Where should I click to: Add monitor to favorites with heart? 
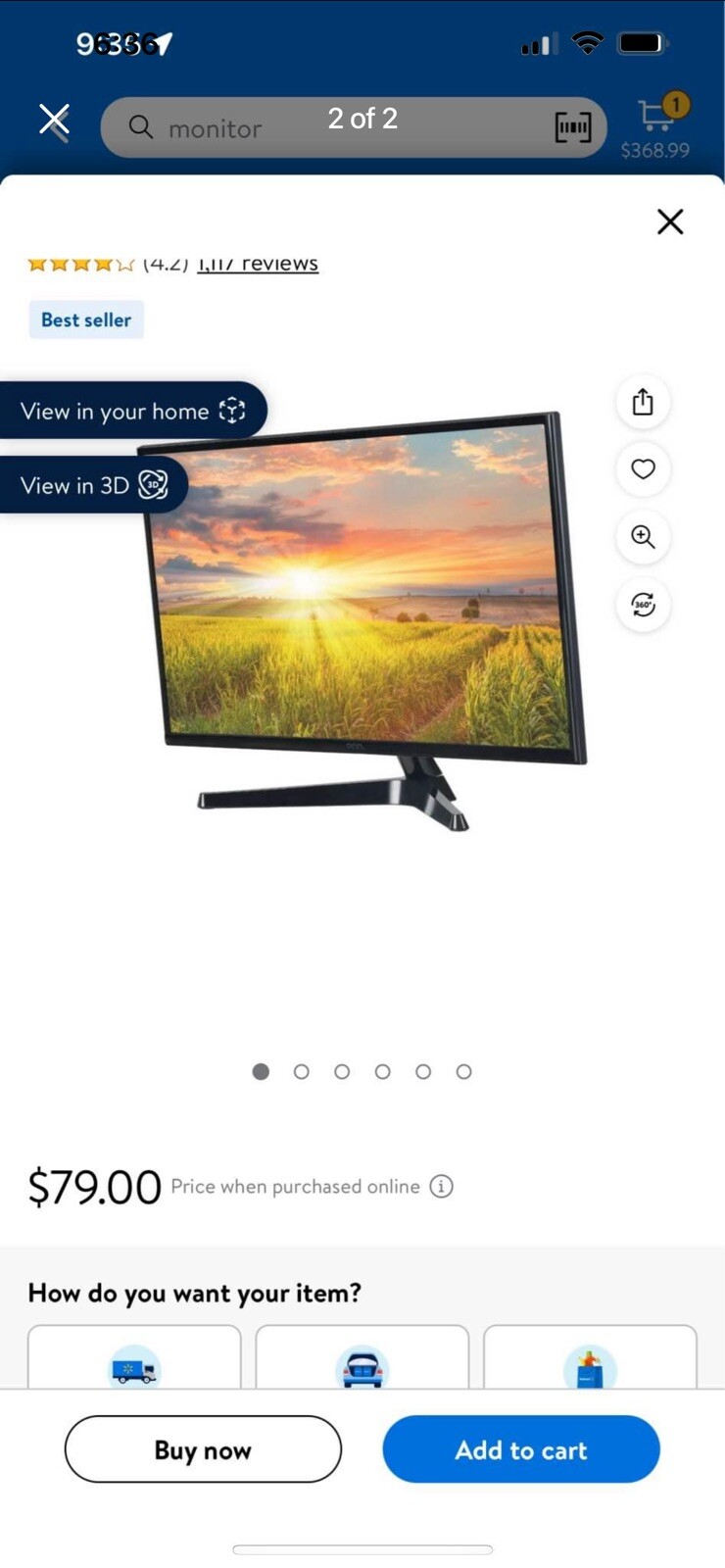pyautogui.click(x=643, y=469)
